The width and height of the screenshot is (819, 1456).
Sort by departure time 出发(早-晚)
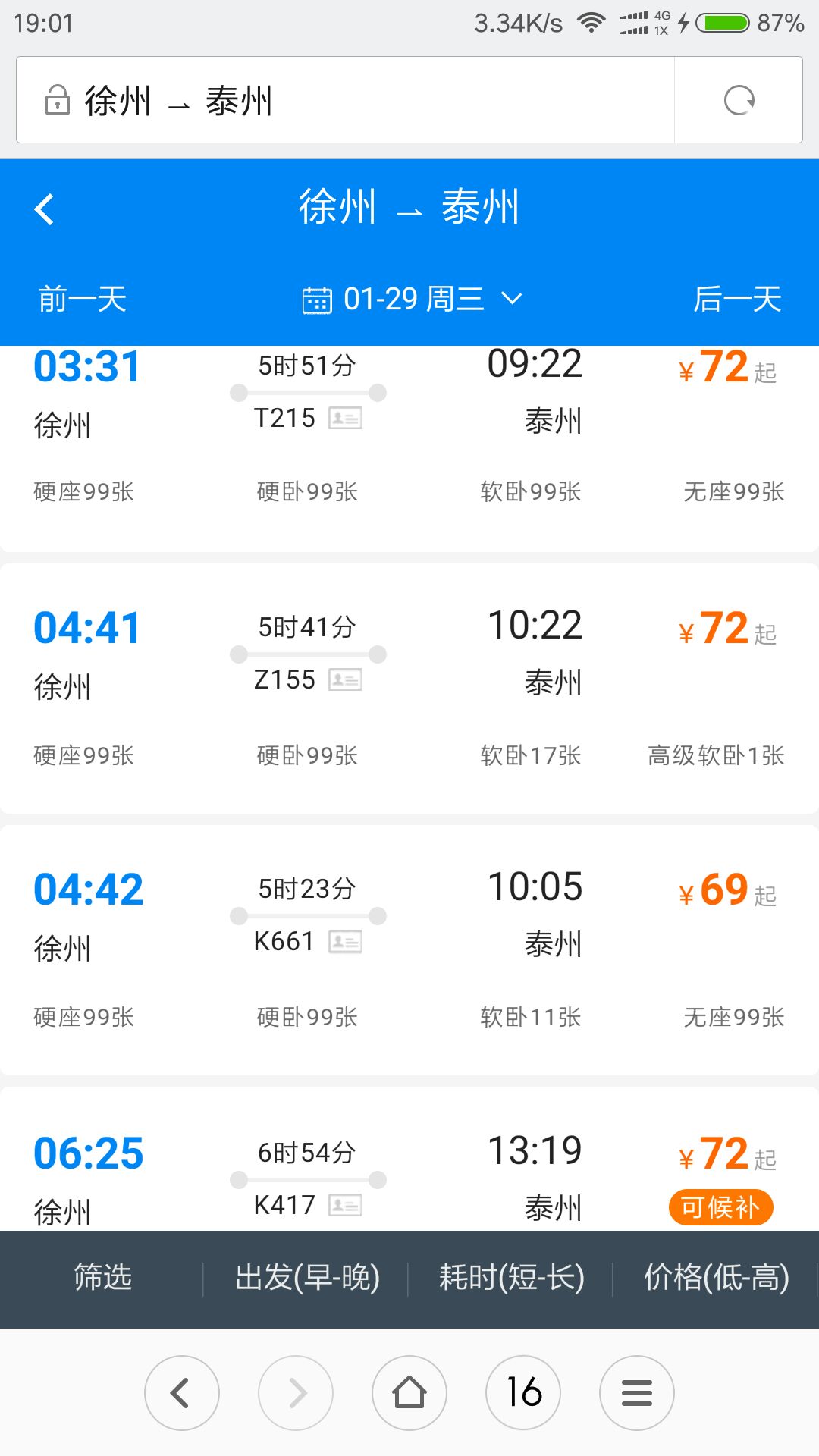pyautogui.click(x=307, y=1278)
